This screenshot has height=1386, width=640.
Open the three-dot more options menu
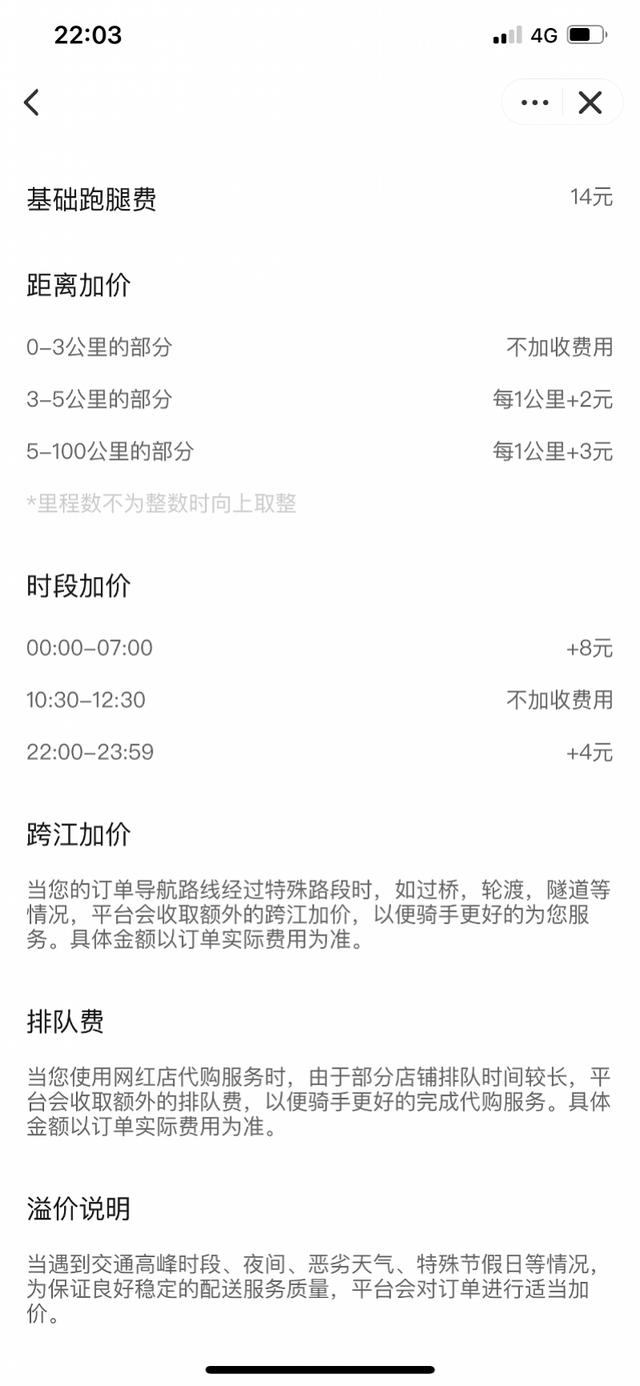(x=535, y=102)
